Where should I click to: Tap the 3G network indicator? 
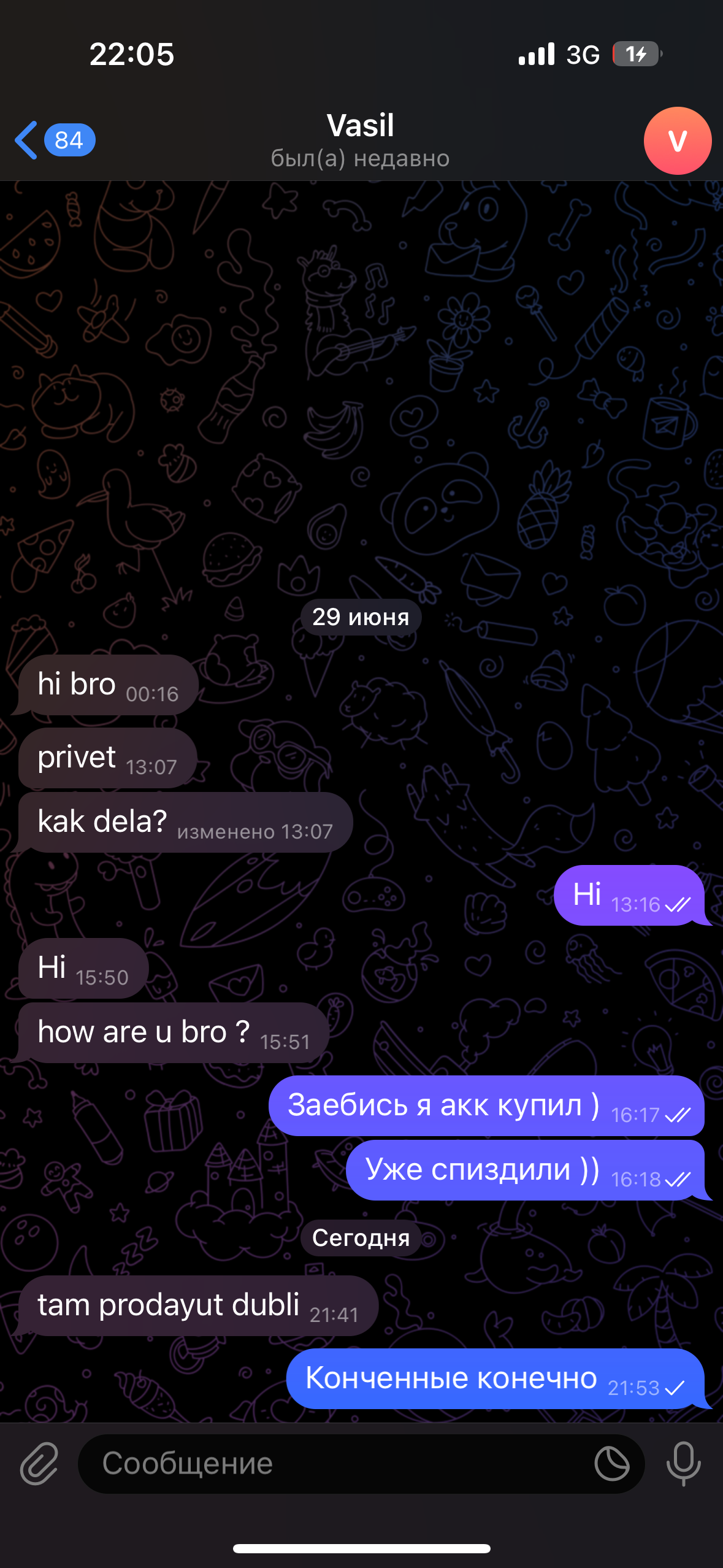pyautogui.click(x=582, y=54)
